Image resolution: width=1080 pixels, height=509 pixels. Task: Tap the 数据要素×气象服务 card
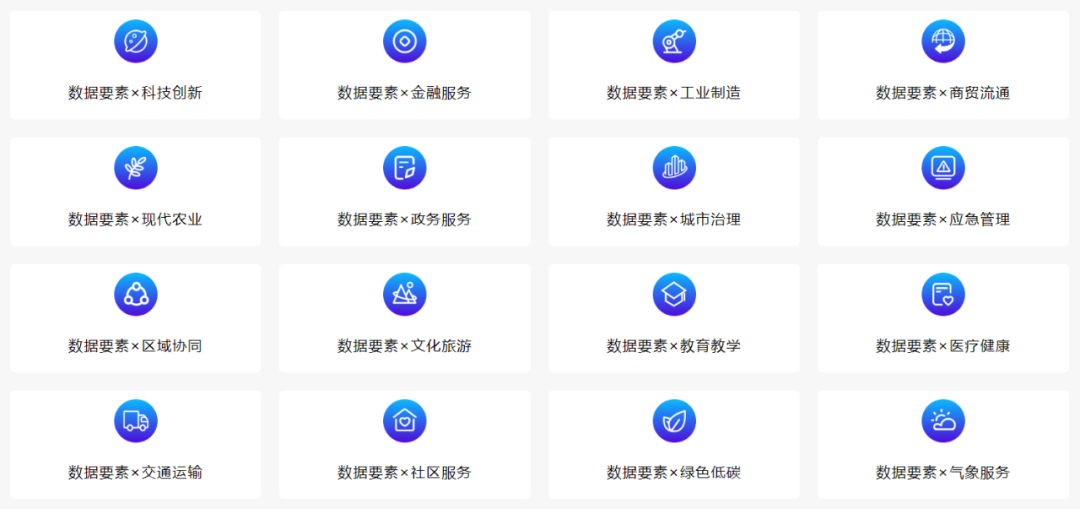tap(942, 445)
